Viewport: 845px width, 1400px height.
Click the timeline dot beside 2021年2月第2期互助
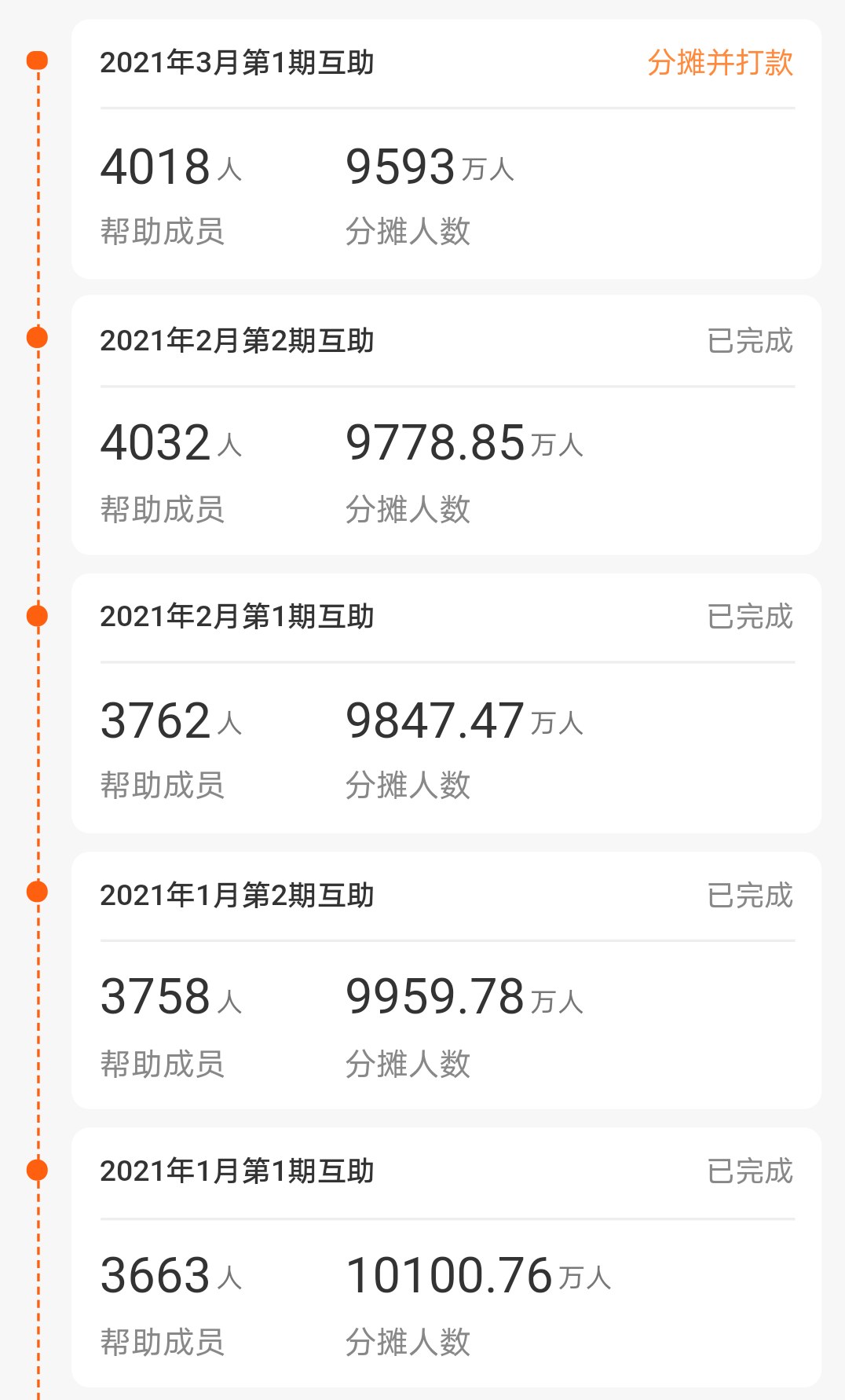35,338
